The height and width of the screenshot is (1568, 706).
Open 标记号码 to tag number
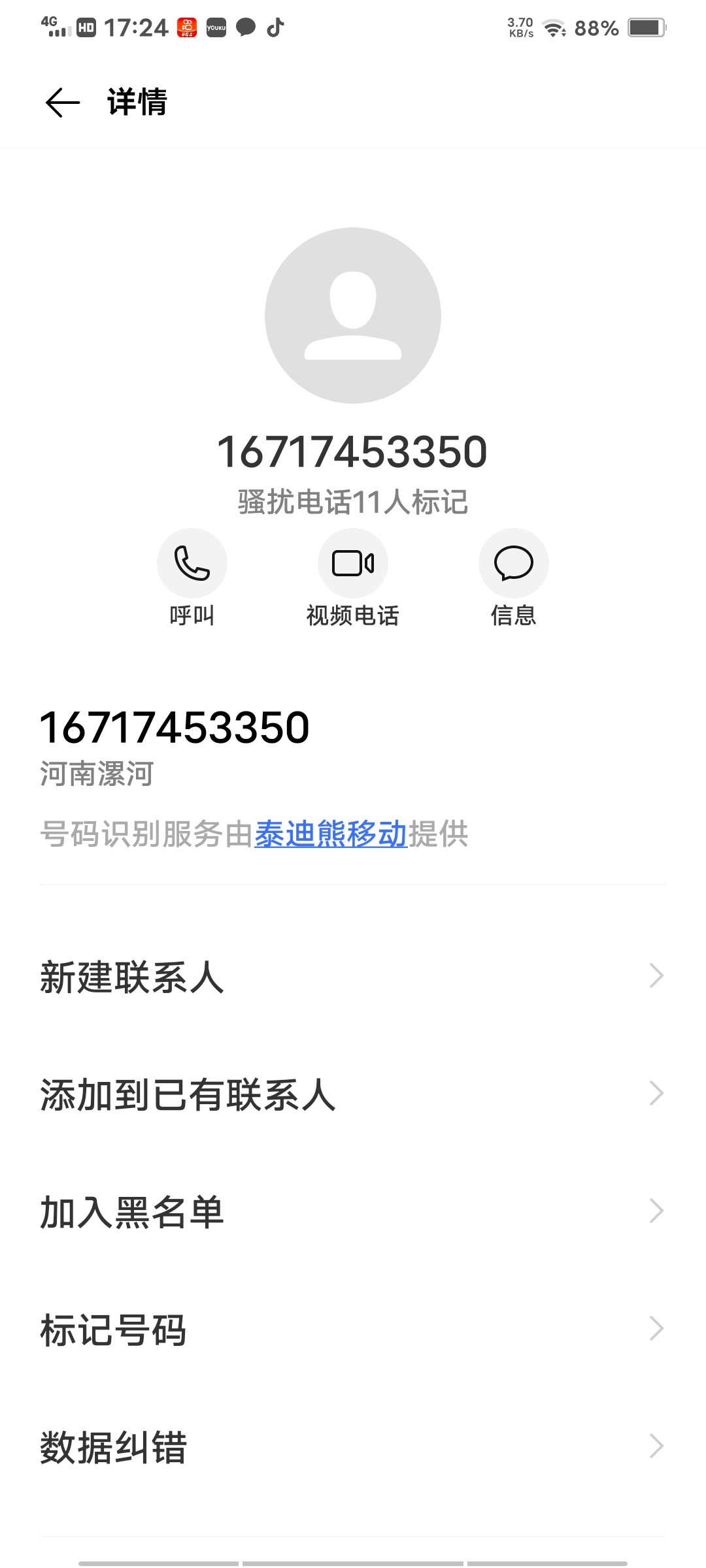(x=353, y=1330)
